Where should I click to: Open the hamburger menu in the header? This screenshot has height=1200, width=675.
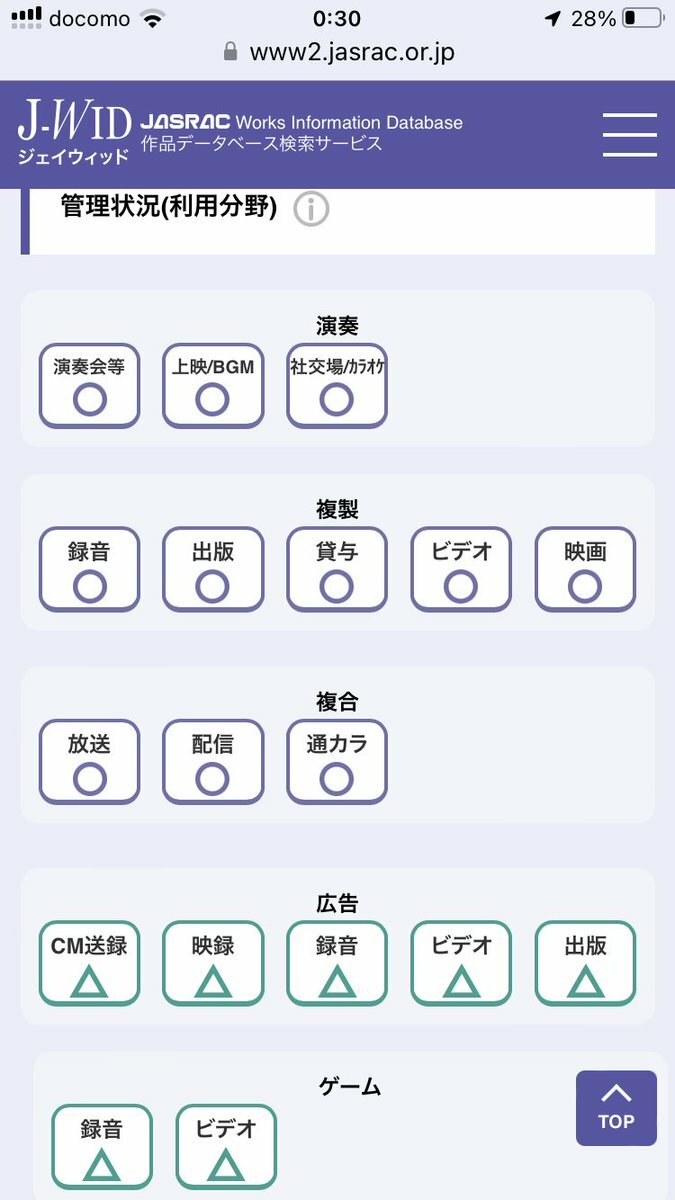(x=630, y=135)
